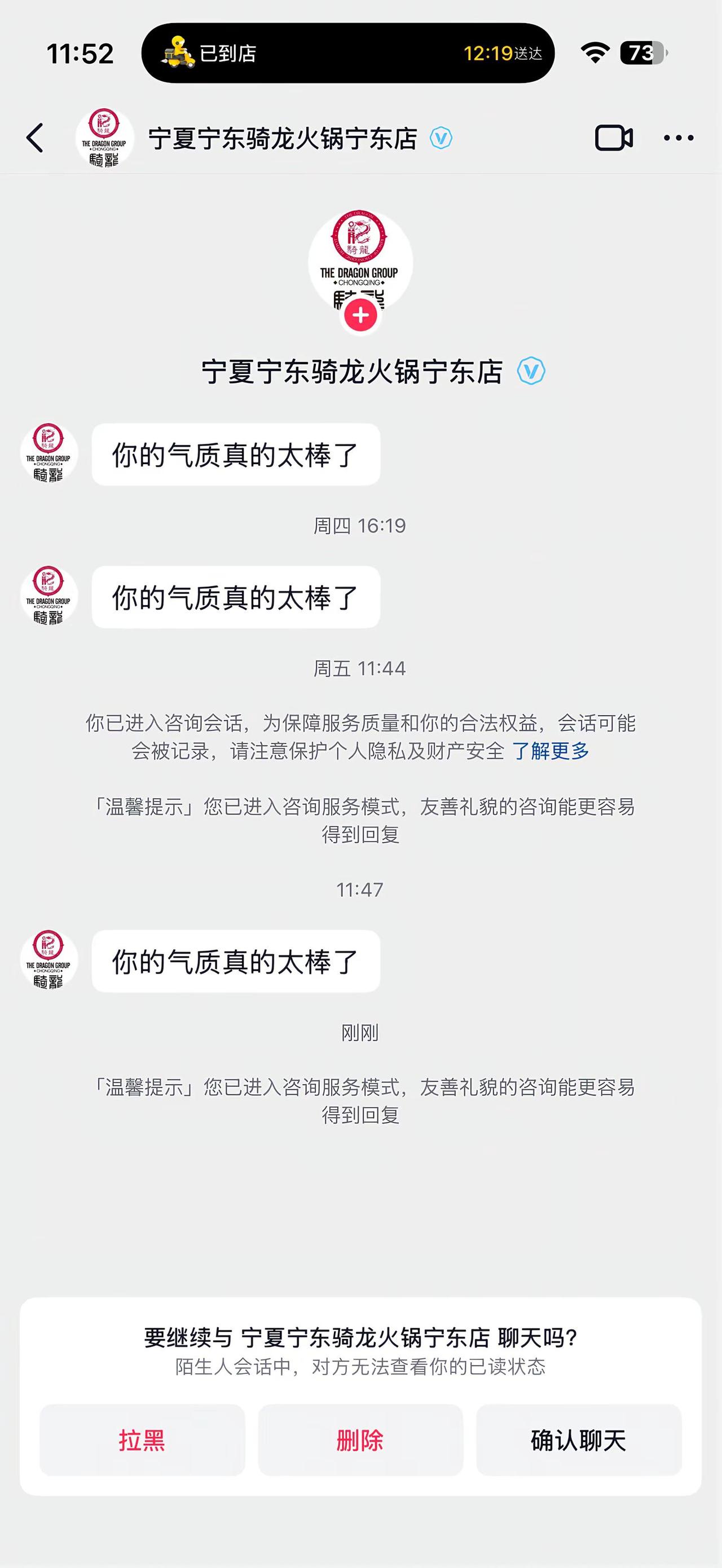The width and height of the screenshot is (722, 1568).
Task: Open the store avatar in the title bar
Action: coord(105,138)
